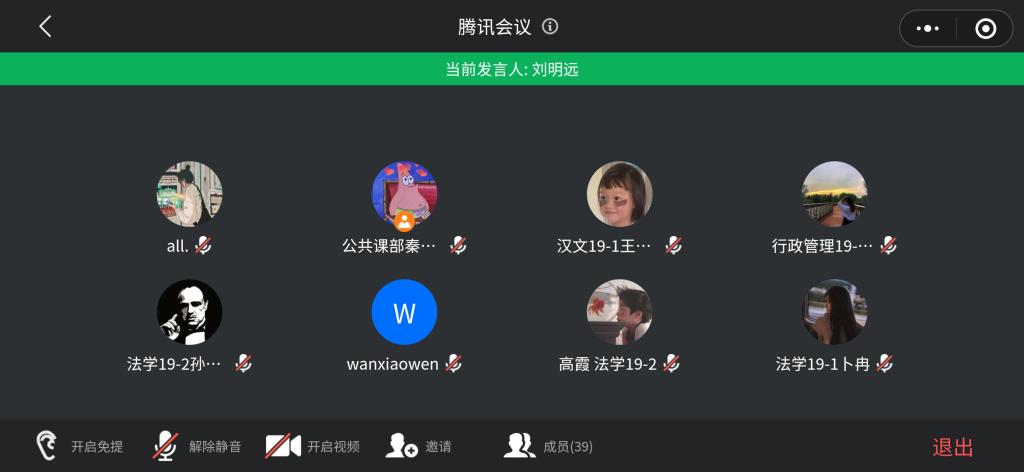Select participant 汉文19-1王
The height and width of the screenshot is (472, 1024).
(x=619, y=194)
